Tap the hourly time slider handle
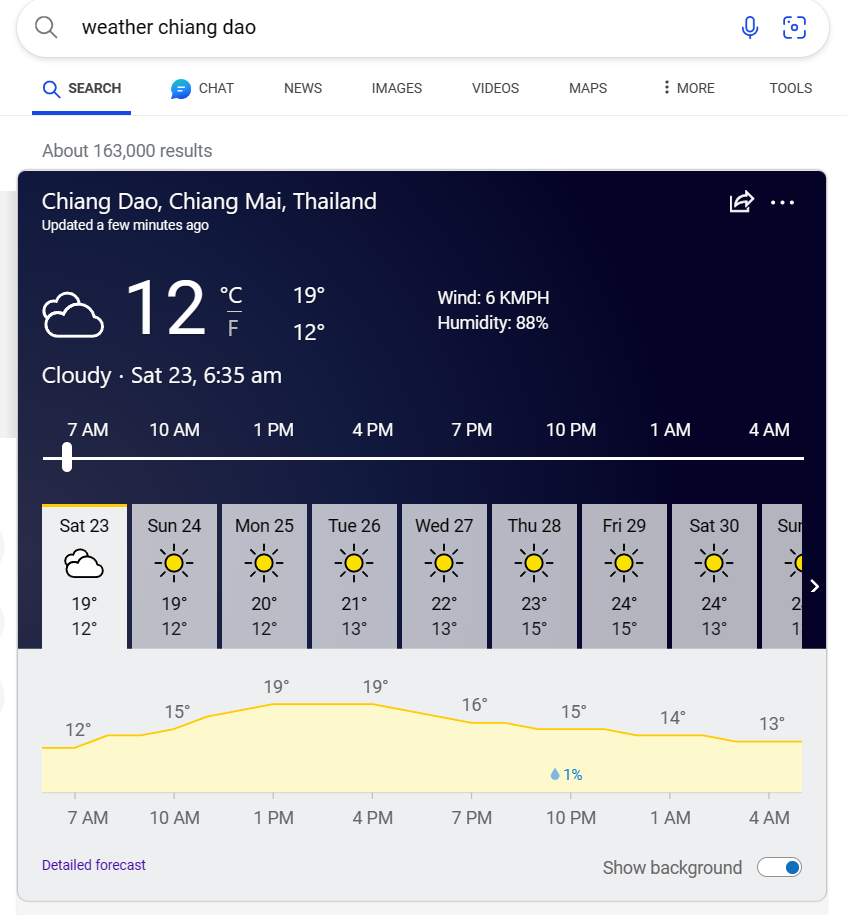Screen dimensions: 847x915 point(67,458)
